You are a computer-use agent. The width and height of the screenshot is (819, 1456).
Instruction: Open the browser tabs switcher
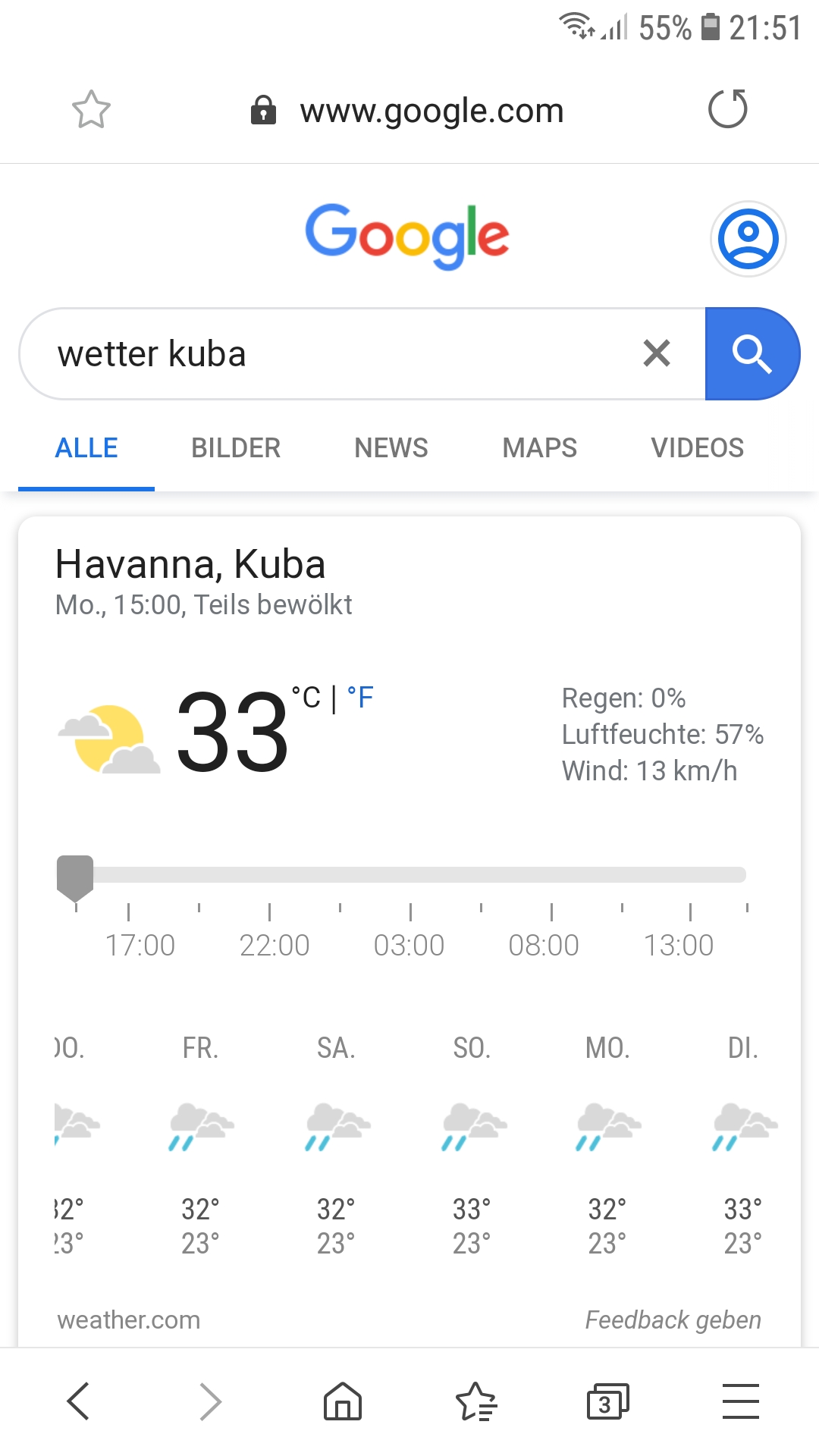[x=608, y=1401]
